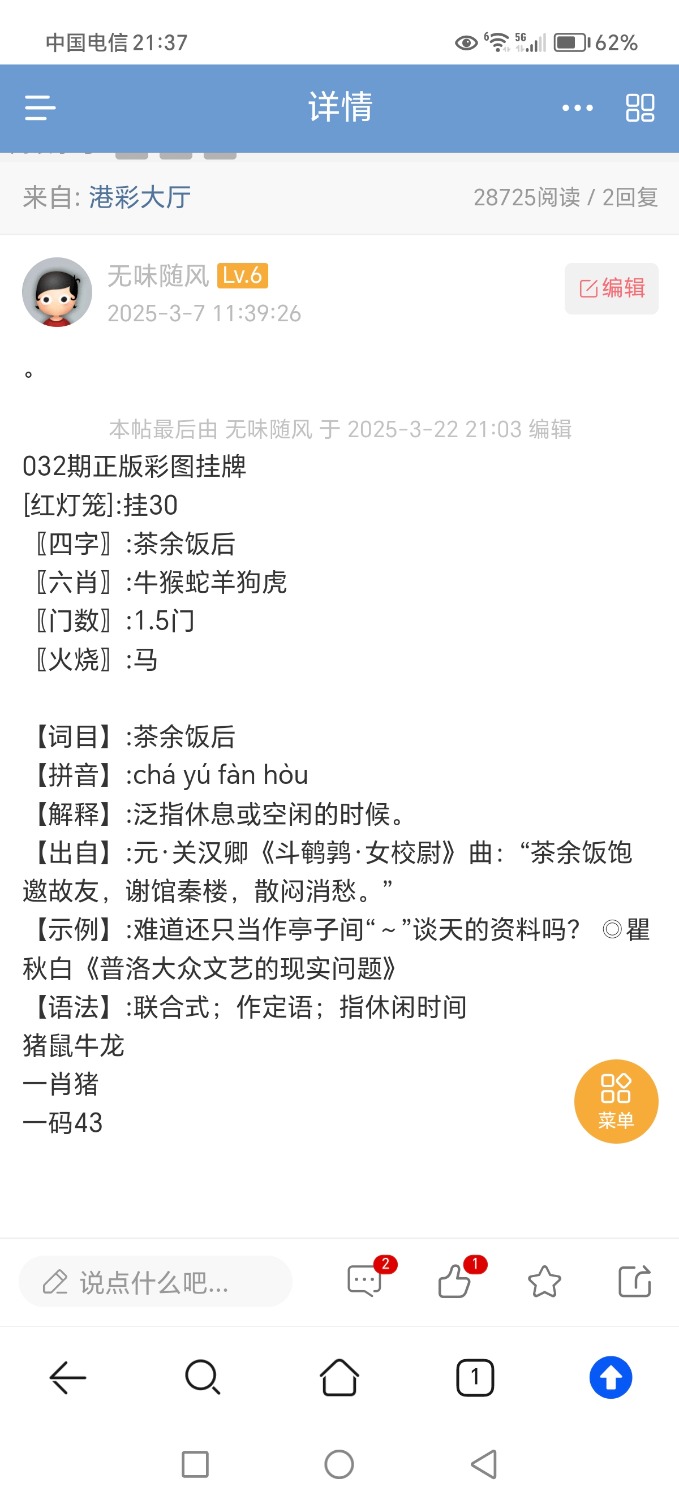Tap the 编辑 edit button
This screenshot has width=679, height=1500.
pyautogui.click(x=612, y=289)
